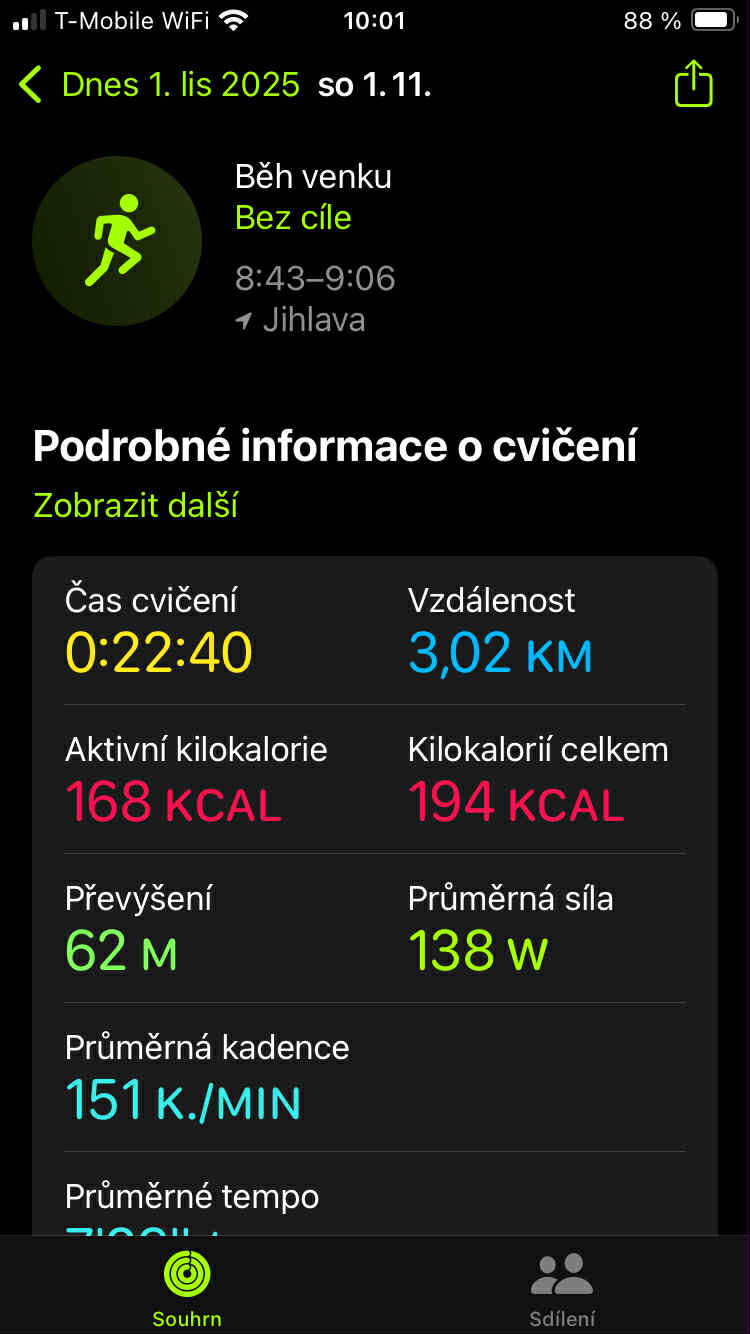
Task: Share this workout summary
Action: (693, 84)
